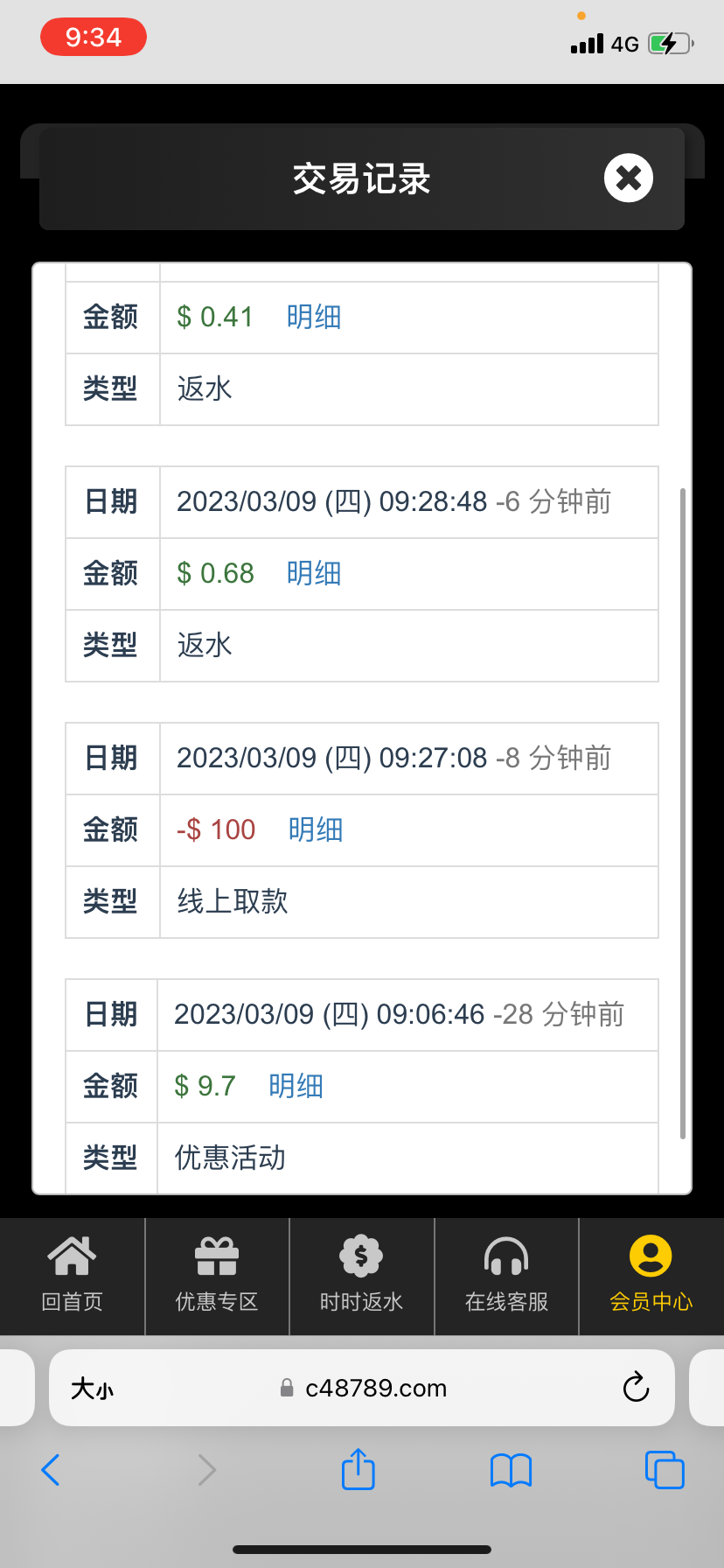
Task: Share this page from Safari toolbar
Action: pyautogui.click(x=358, y=1470)
